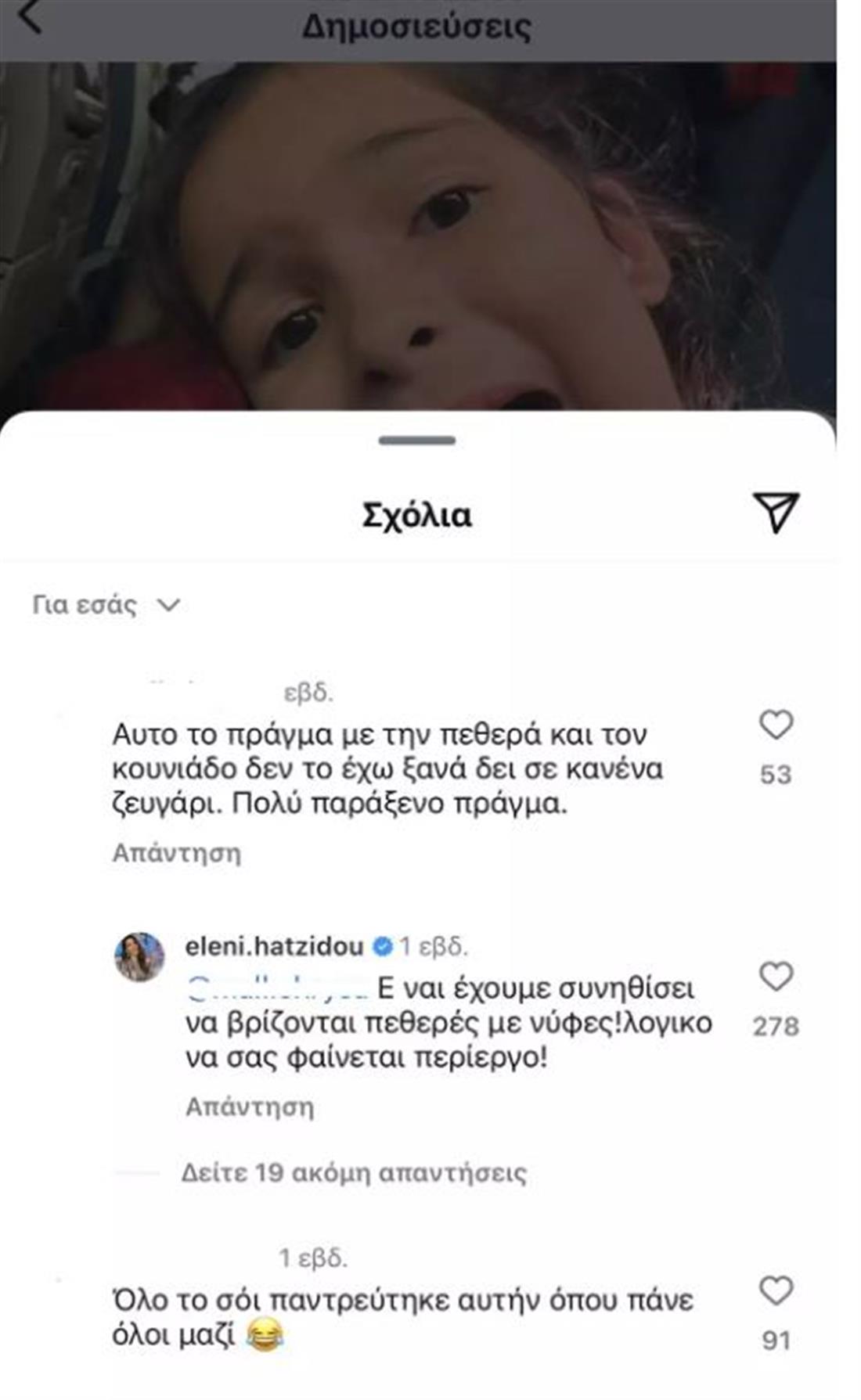Like eleni.hatzidou's reply comment
Screen dimensions: 861x1400
coord(776,977)
